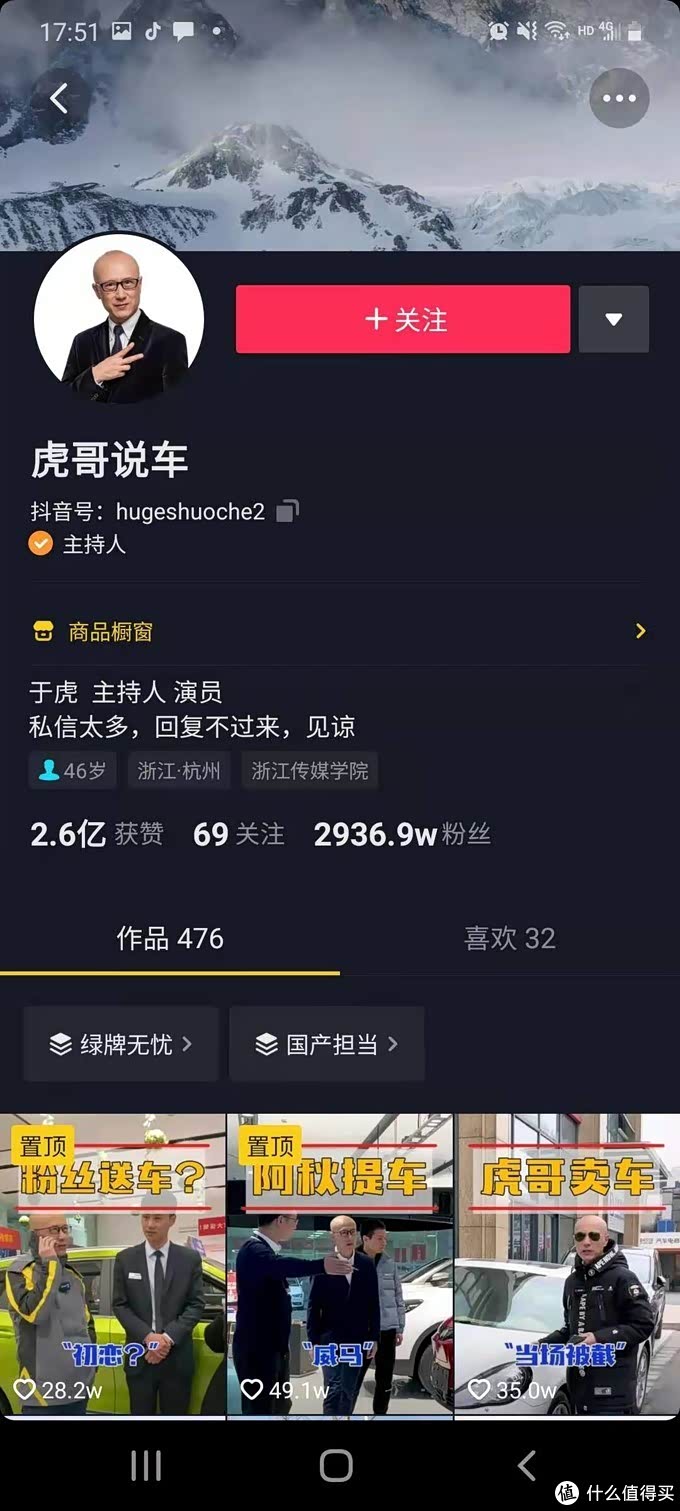Open the 绿牌无忧 collection
This screenshot has height=1511, width=680.
[x=121, y=1044]
